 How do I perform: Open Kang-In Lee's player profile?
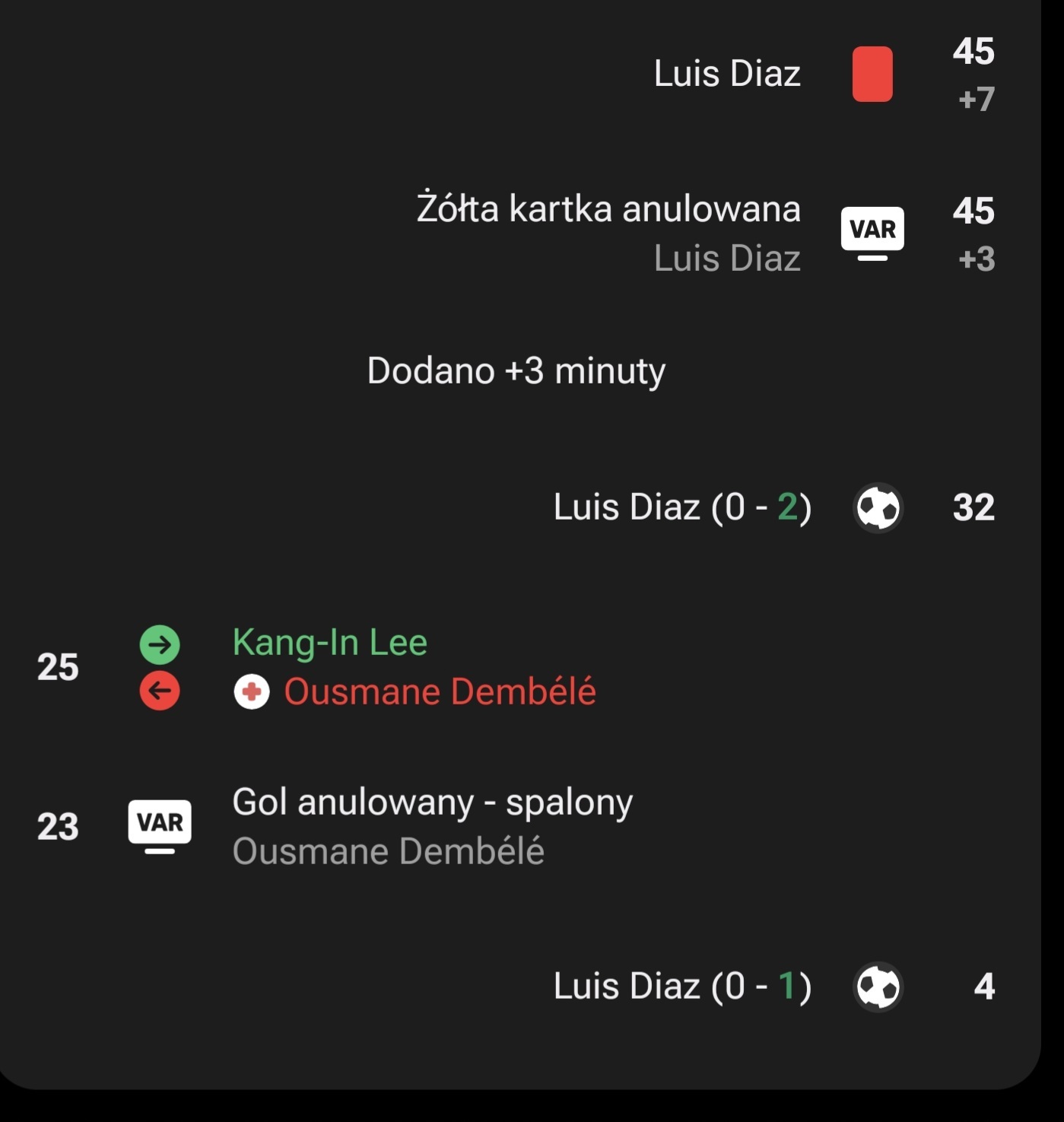(x=329, y=643)
